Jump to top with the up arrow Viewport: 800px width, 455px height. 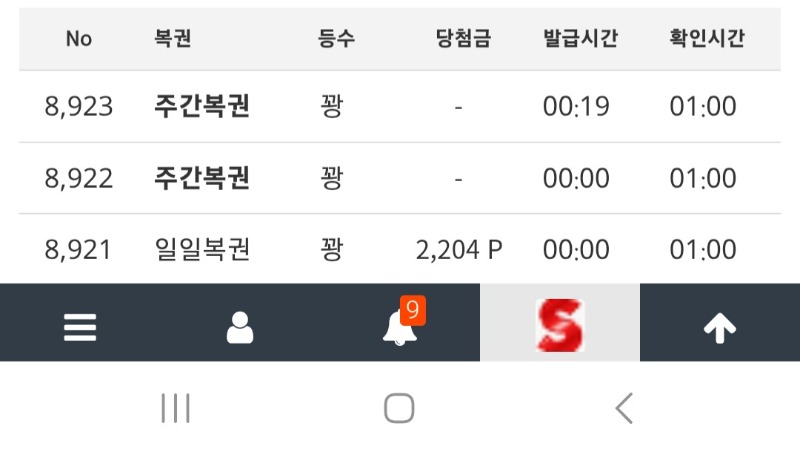[719, 327]
